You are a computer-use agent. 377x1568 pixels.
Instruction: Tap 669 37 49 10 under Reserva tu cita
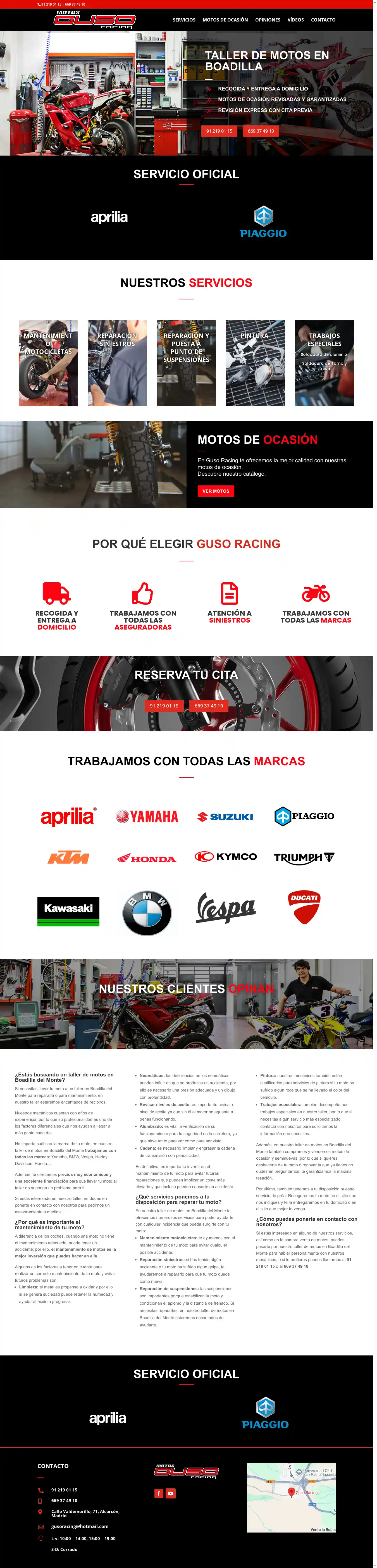[209, 706]
